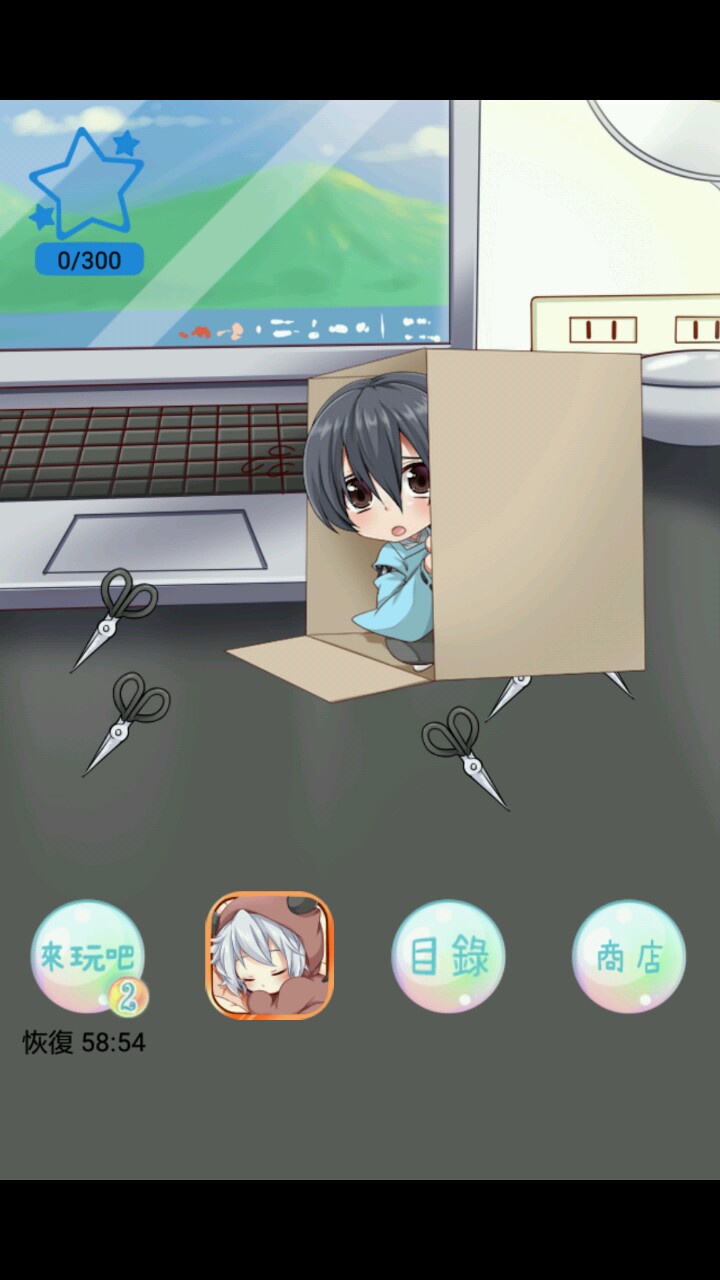
Task: Open the 商店 shop bubble
Action: pyautogui.click(x=629, y=957)
